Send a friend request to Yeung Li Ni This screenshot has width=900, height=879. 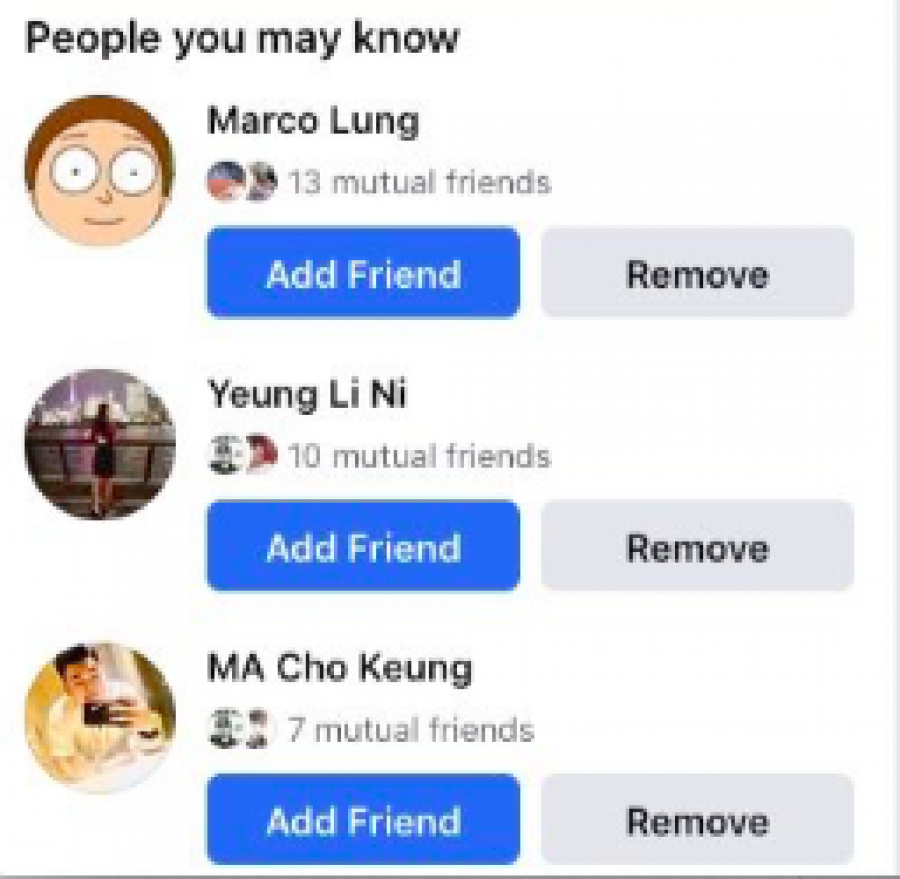pos(363,547)
